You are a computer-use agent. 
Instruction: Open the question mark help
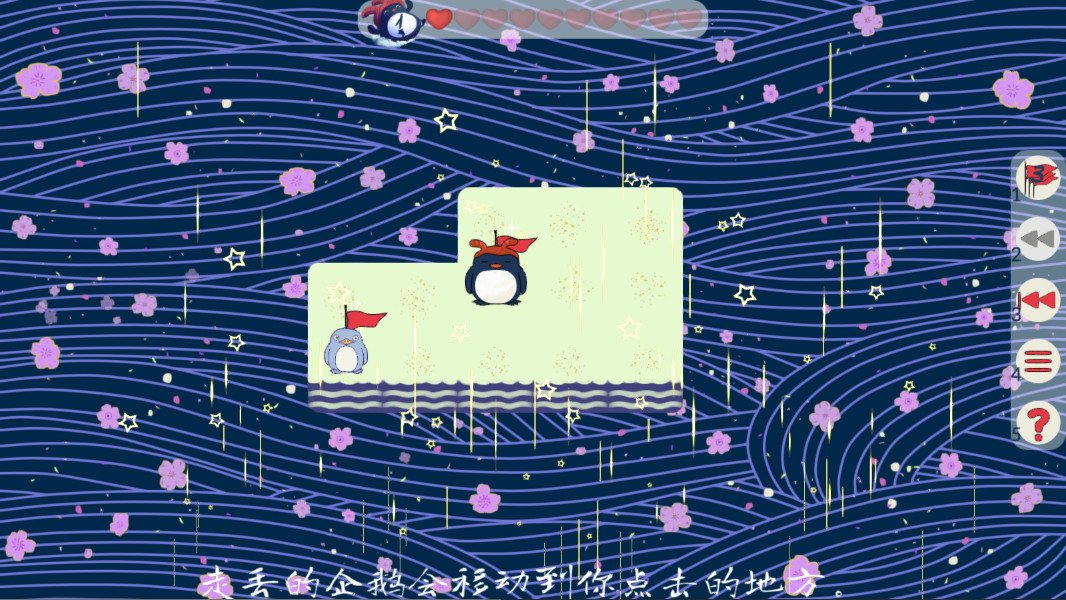tap(1038, 423)
